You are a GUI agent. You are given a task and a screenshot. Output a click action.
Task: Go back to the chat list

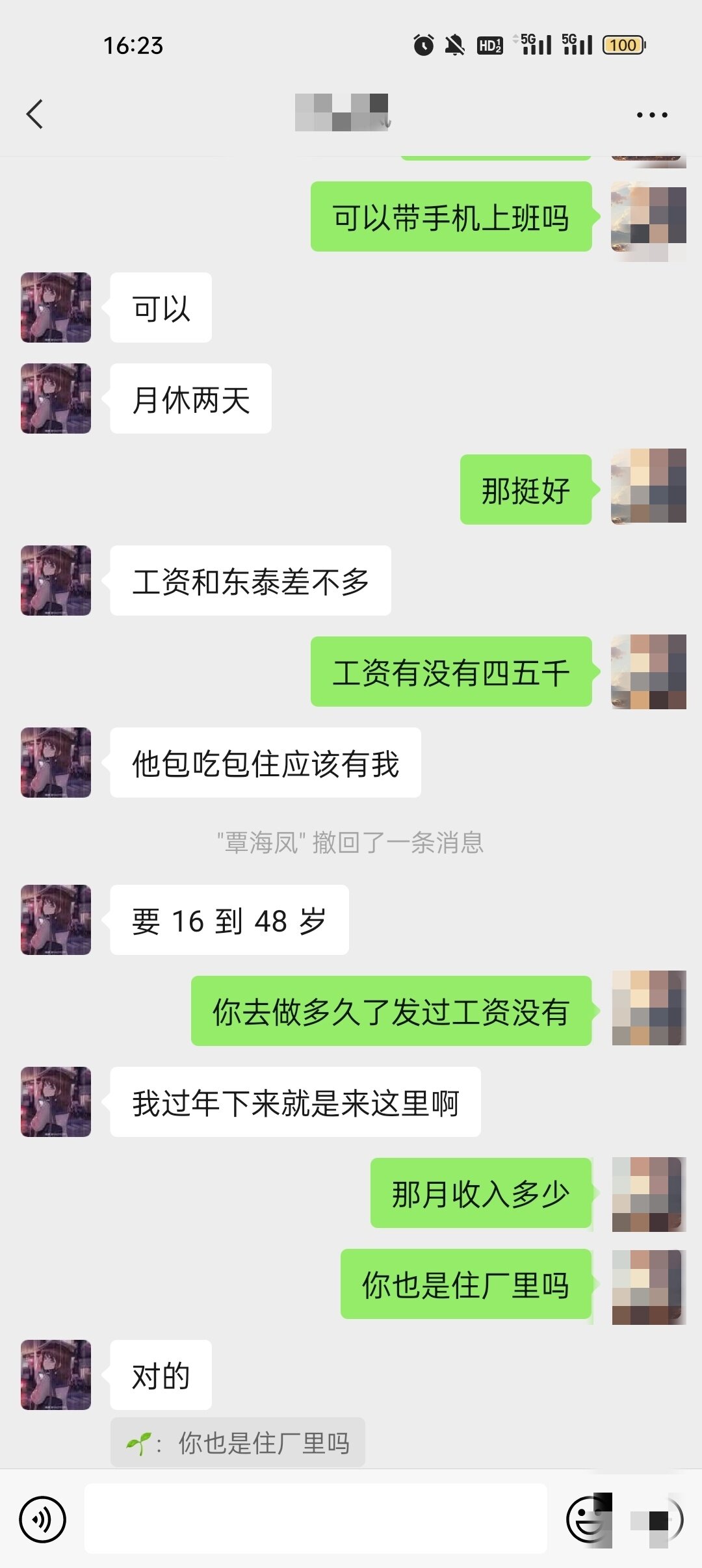[x=35, y=114]
